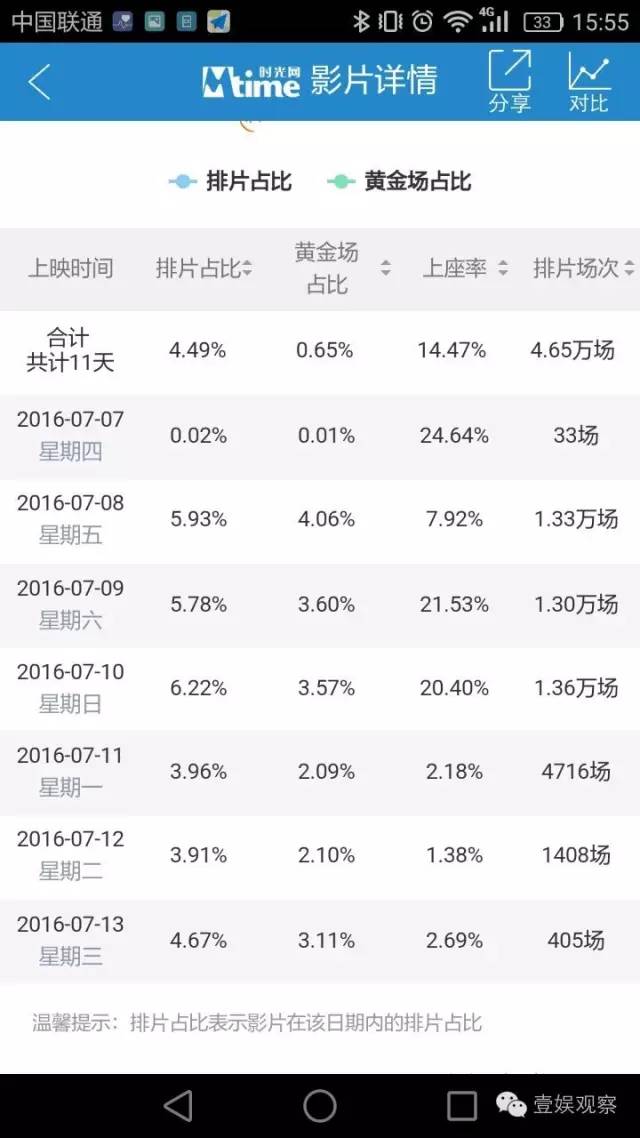Sort the table by 黄金场占比

(x=342, y=269)
